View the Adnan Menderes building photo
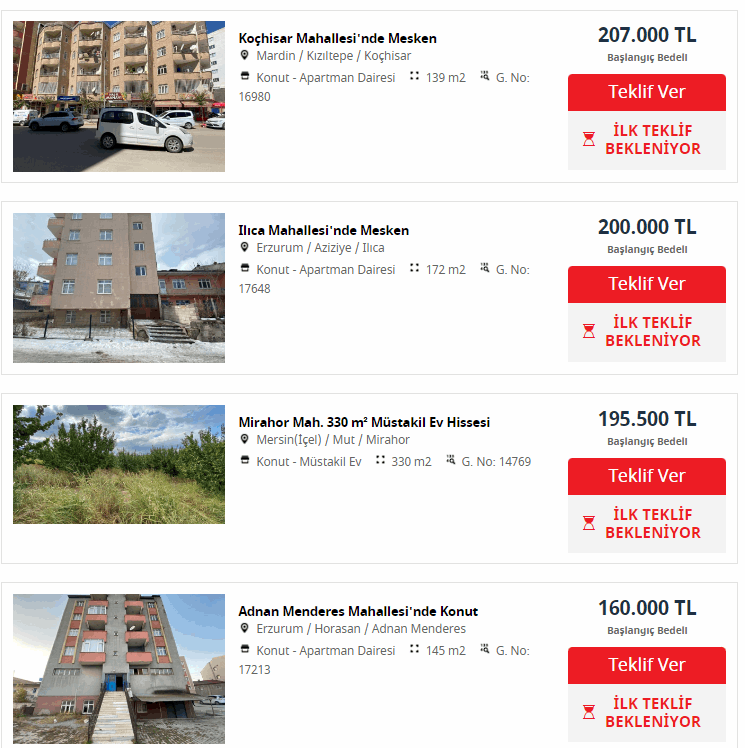The image size is (745, 748). [119, 668]
